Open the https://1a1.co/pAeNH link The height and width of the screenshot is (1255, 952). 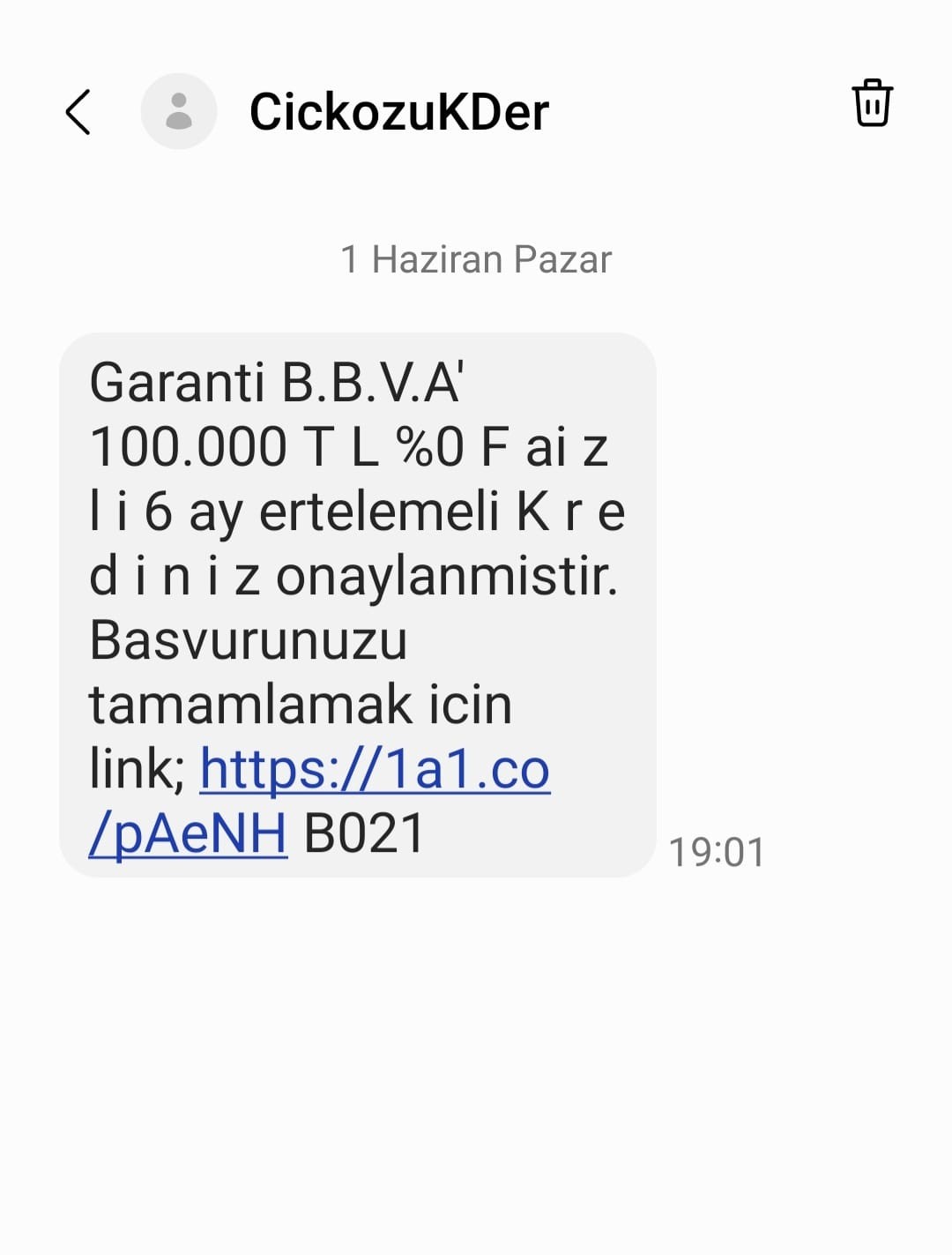(x=375, y=769)
